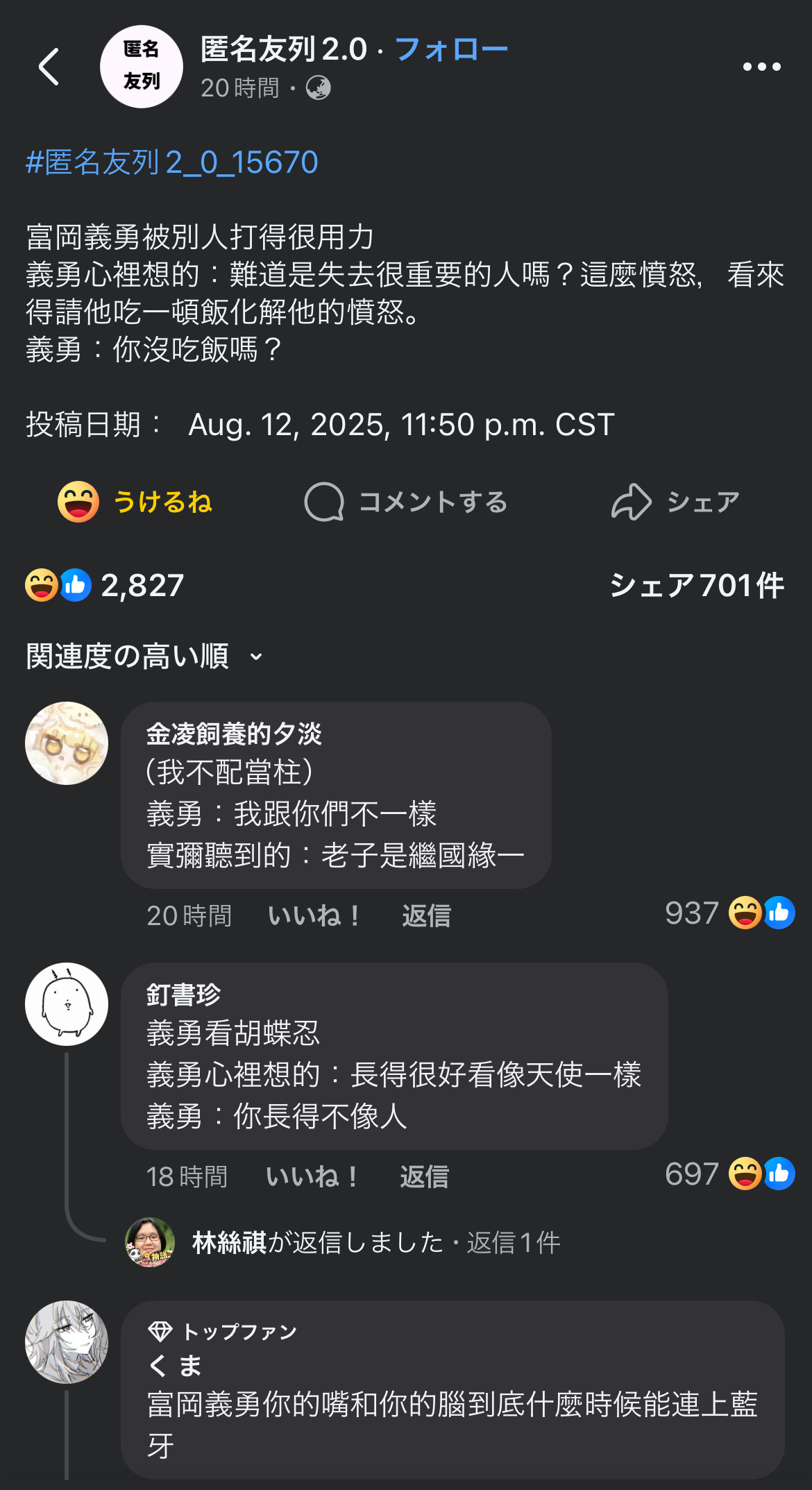Image resolution: width=812 pixels, height=1490 pixels.
Task: Like 釘書珍's comment
Action: [x=312, y=1176]
